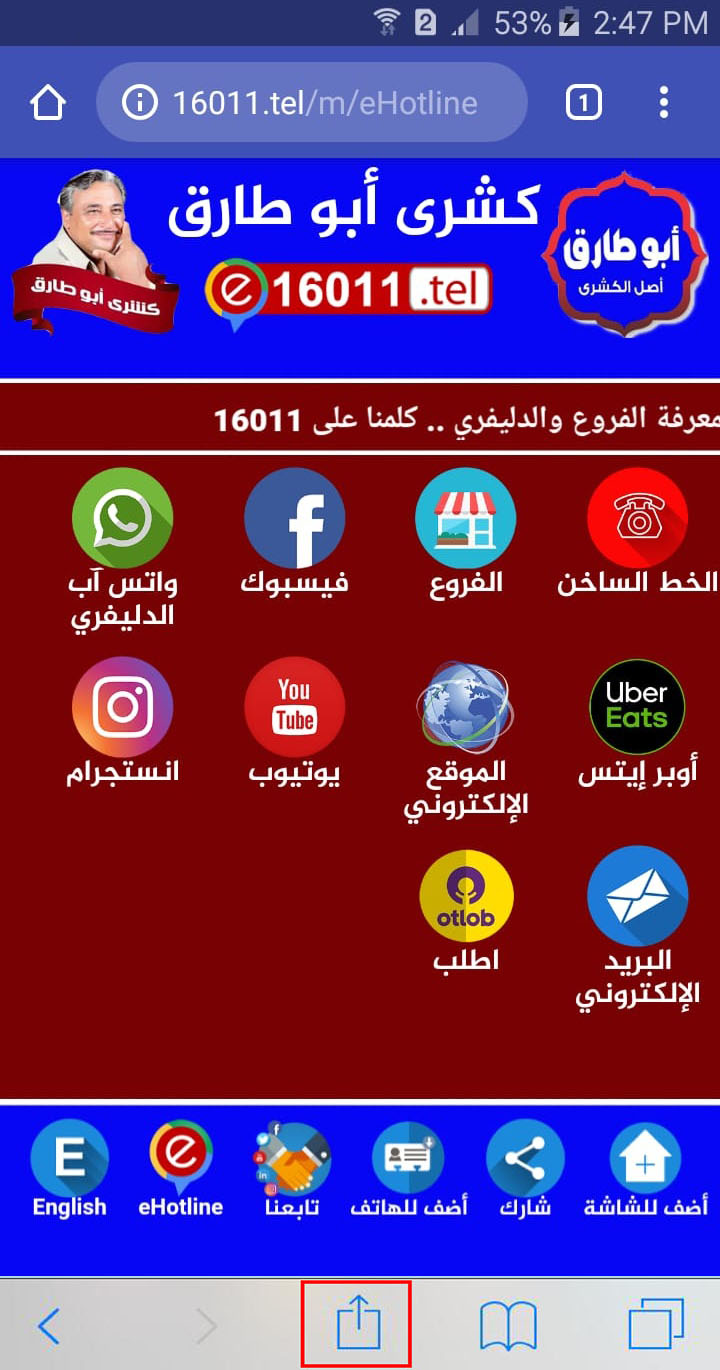
Task: Open the branches (الفروع) icon
Action: point(465,518)
